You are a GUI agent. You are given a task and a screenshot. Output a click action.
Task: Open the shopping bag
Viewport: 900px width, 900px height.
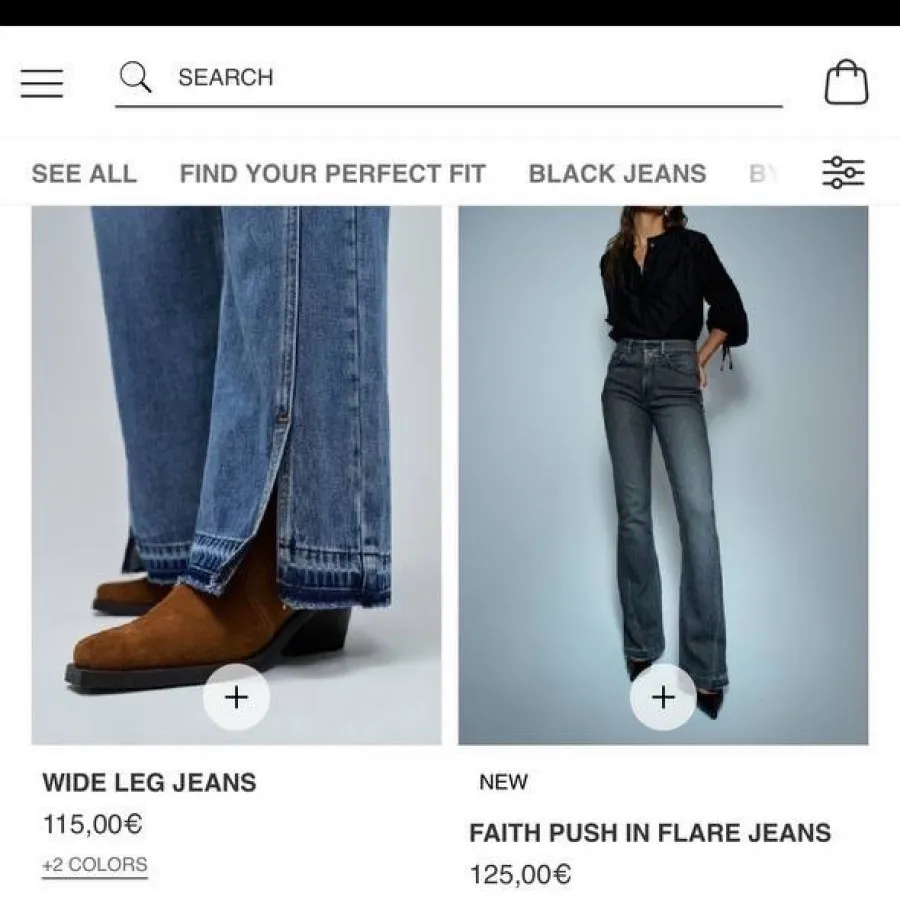coord(846,82)
